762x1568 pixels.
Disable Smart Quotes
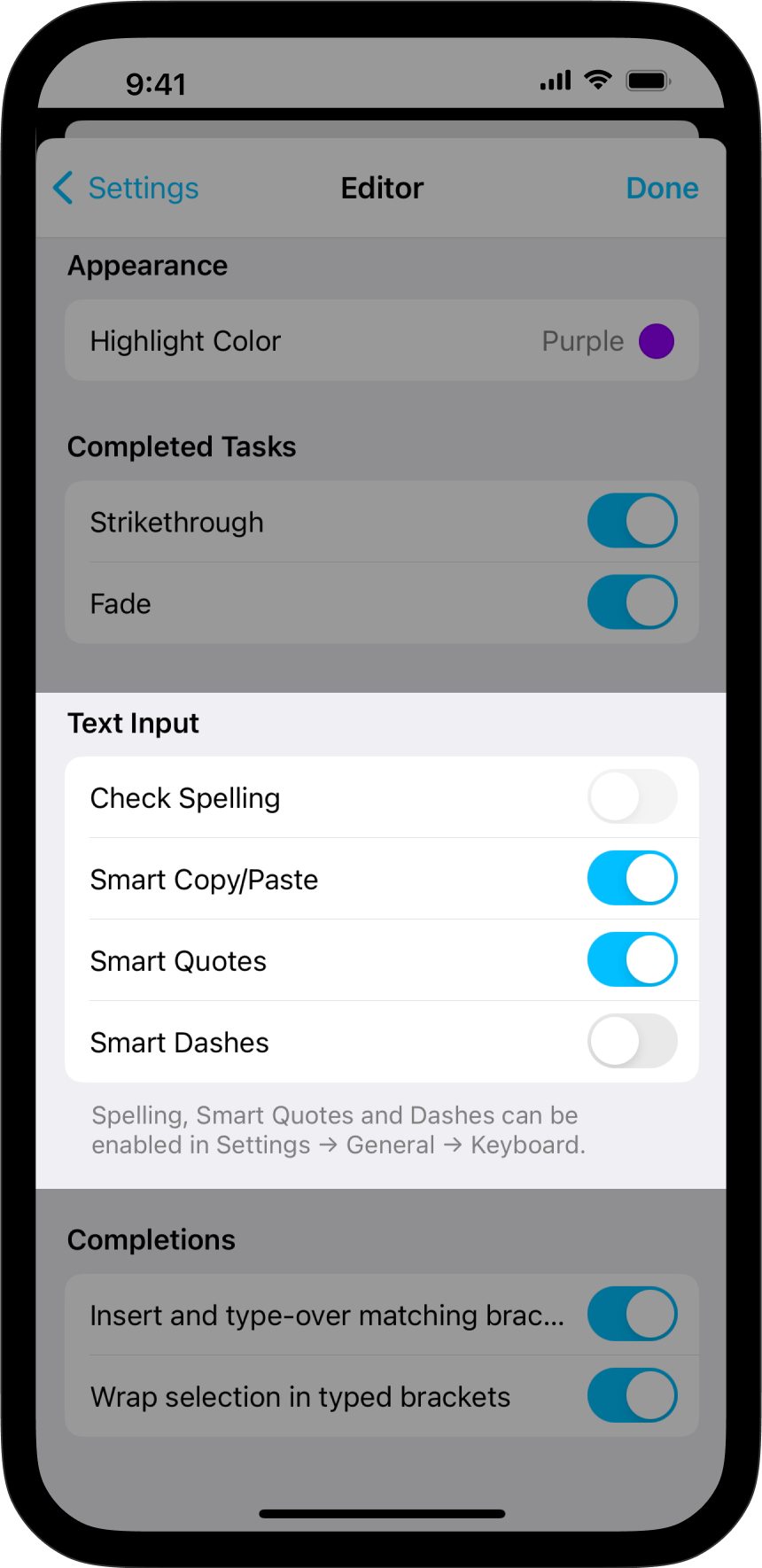coord(632,960)
